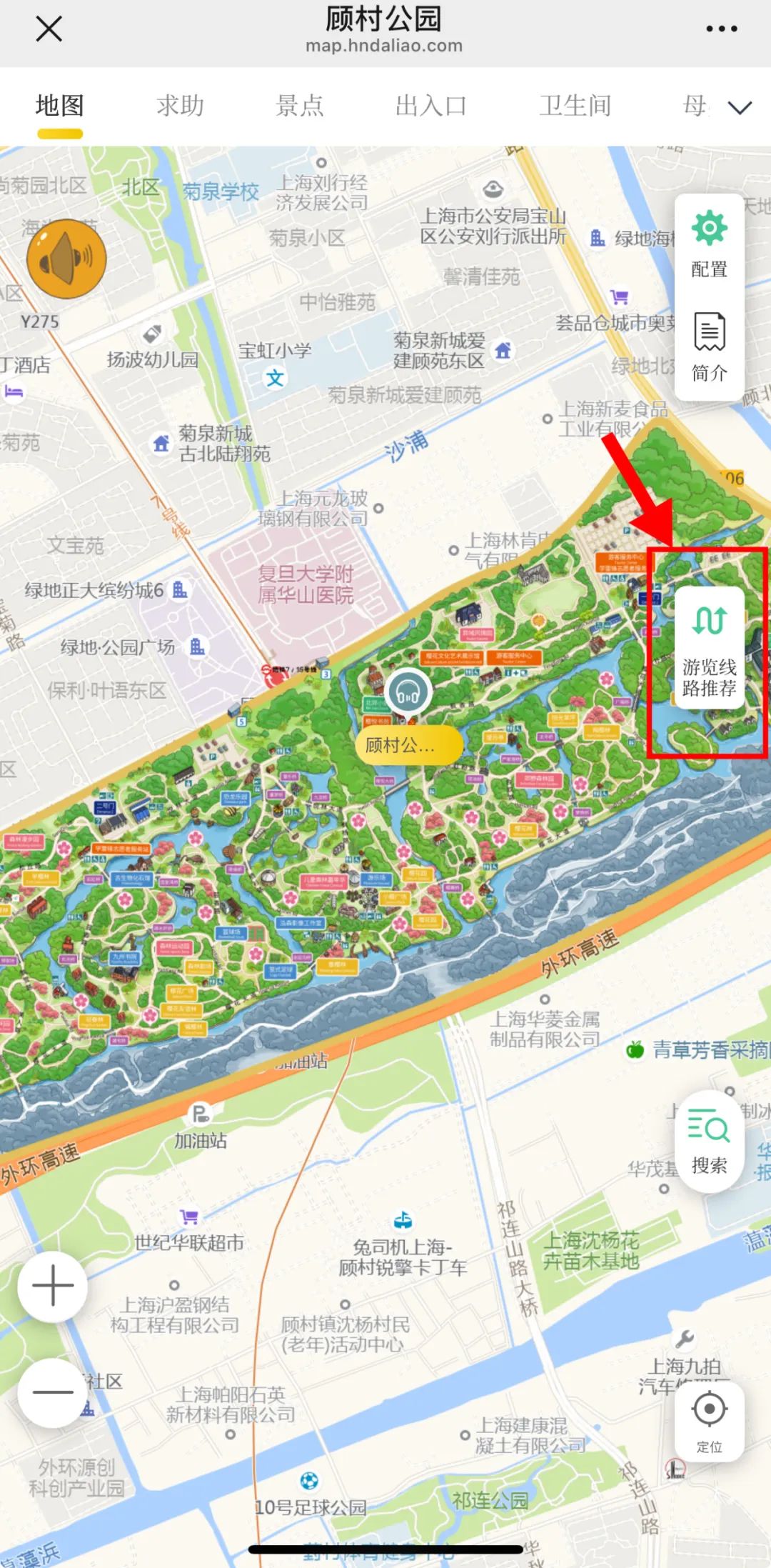Viewport: 771px width, 1568px height.
Task: Select the 地图 tab
Action: point(60,106)
